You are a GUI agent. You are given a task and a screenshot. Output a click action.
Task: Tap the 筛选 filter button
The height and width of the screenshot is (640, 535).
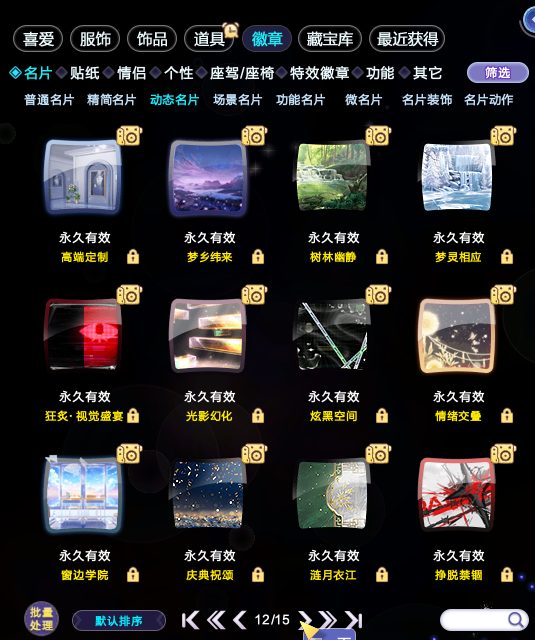coord(497,73)
